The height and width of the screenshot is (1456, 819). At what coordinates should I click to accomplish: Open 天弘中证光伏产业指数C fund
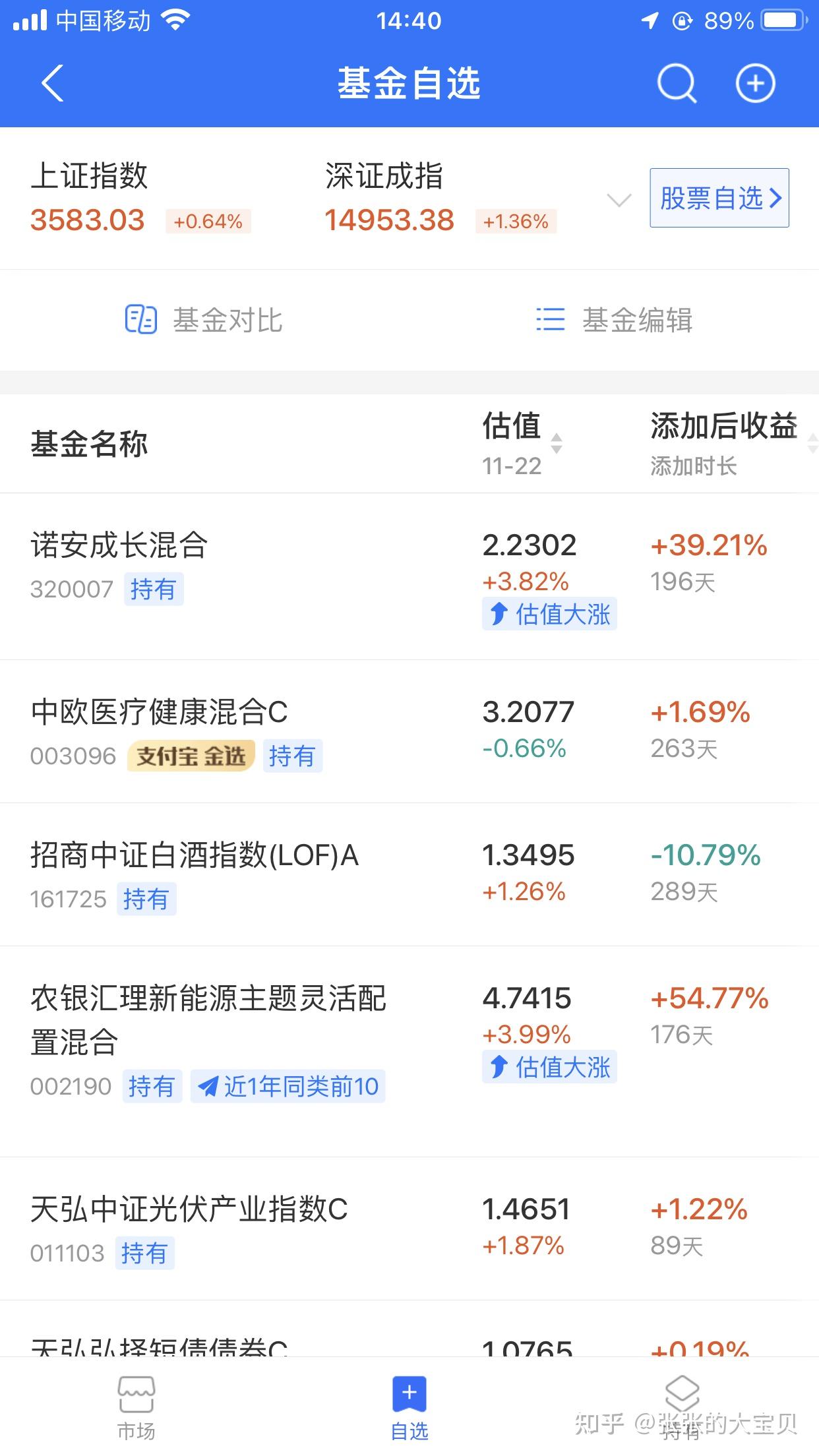(409, 1229)
